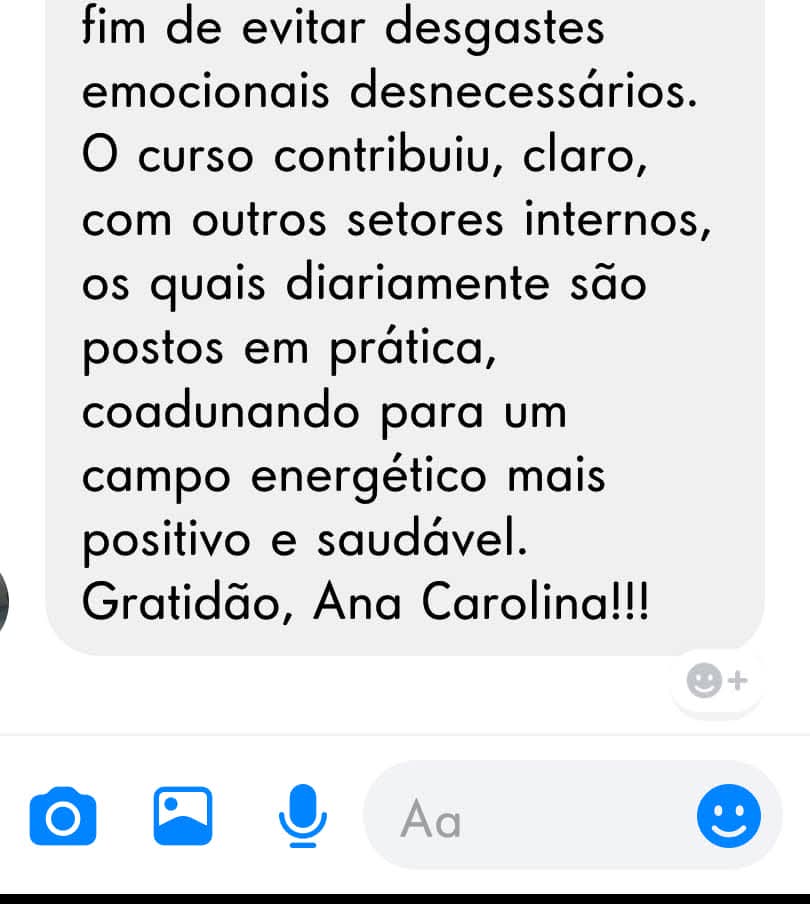Open the emoji picker smiley

click(x=728, y=816)
